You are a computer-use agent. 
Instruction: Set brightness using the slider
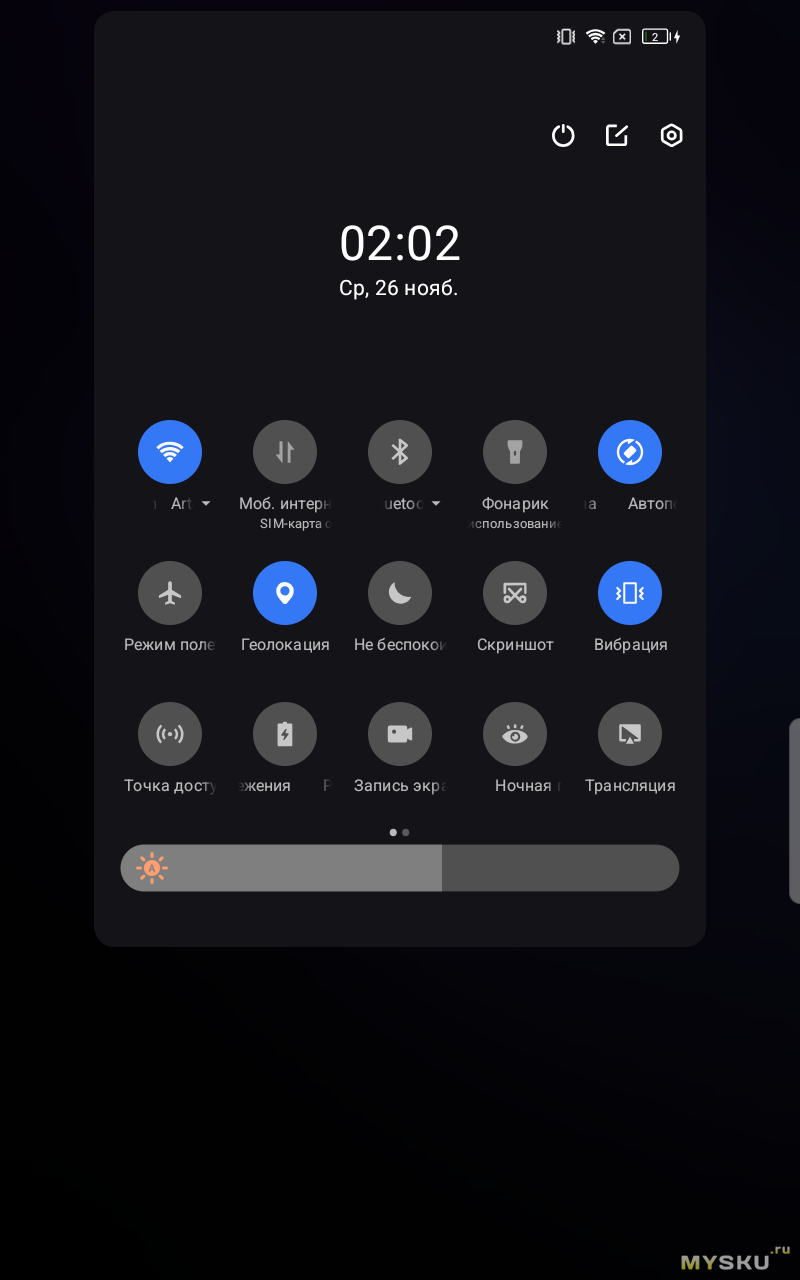tap(400, 868)
